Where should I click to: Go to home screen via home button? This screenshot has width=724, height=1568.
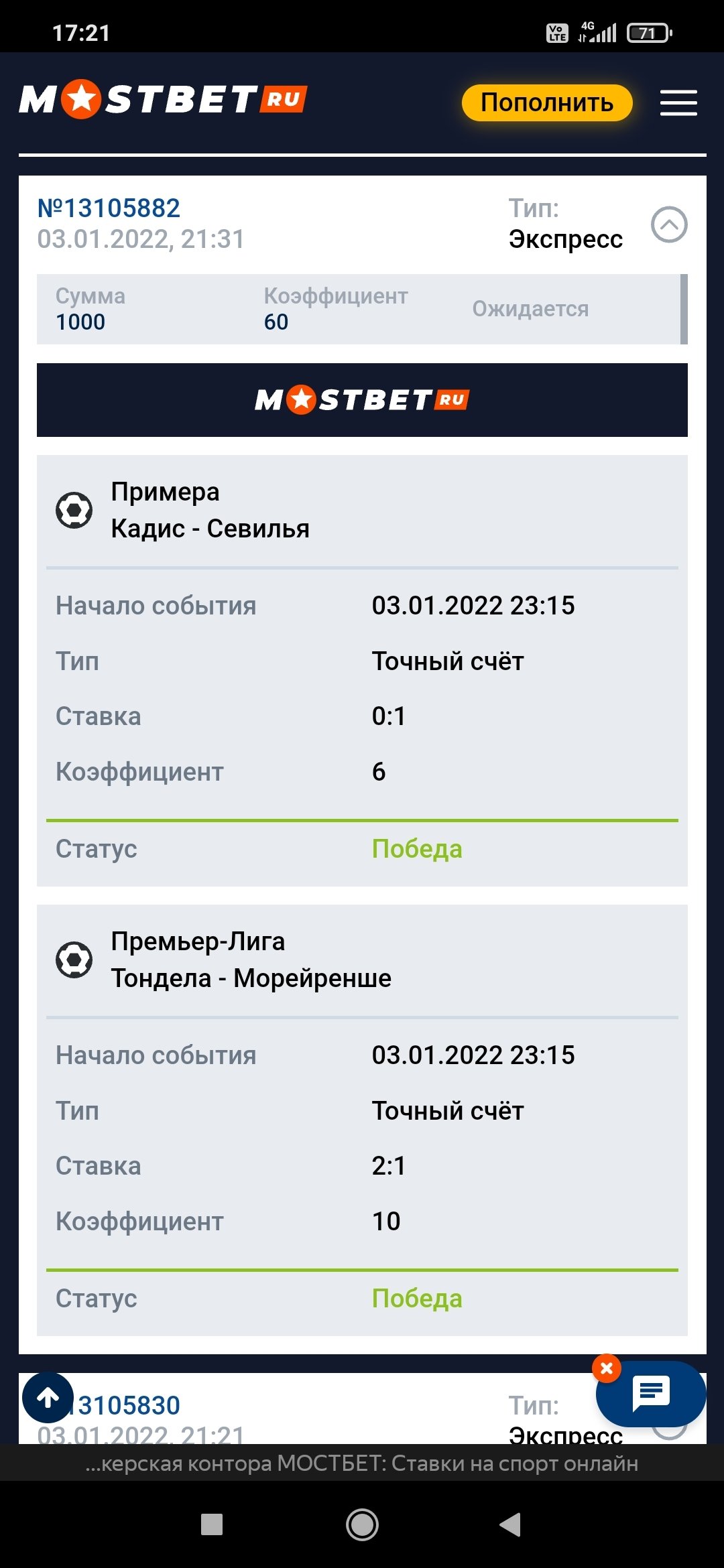362,1524
